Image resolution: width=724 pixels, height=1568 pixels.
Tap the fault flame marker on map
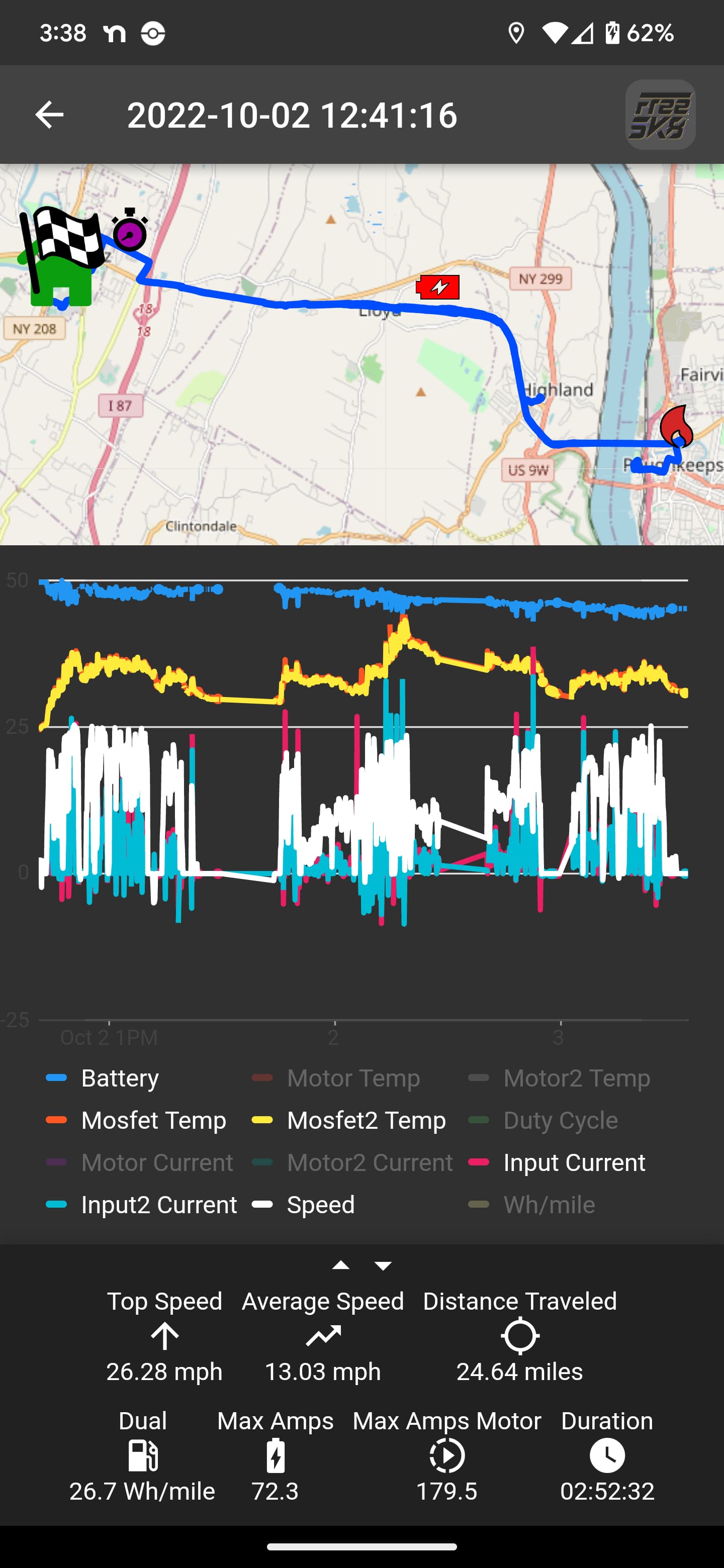(x=677, y=426)
